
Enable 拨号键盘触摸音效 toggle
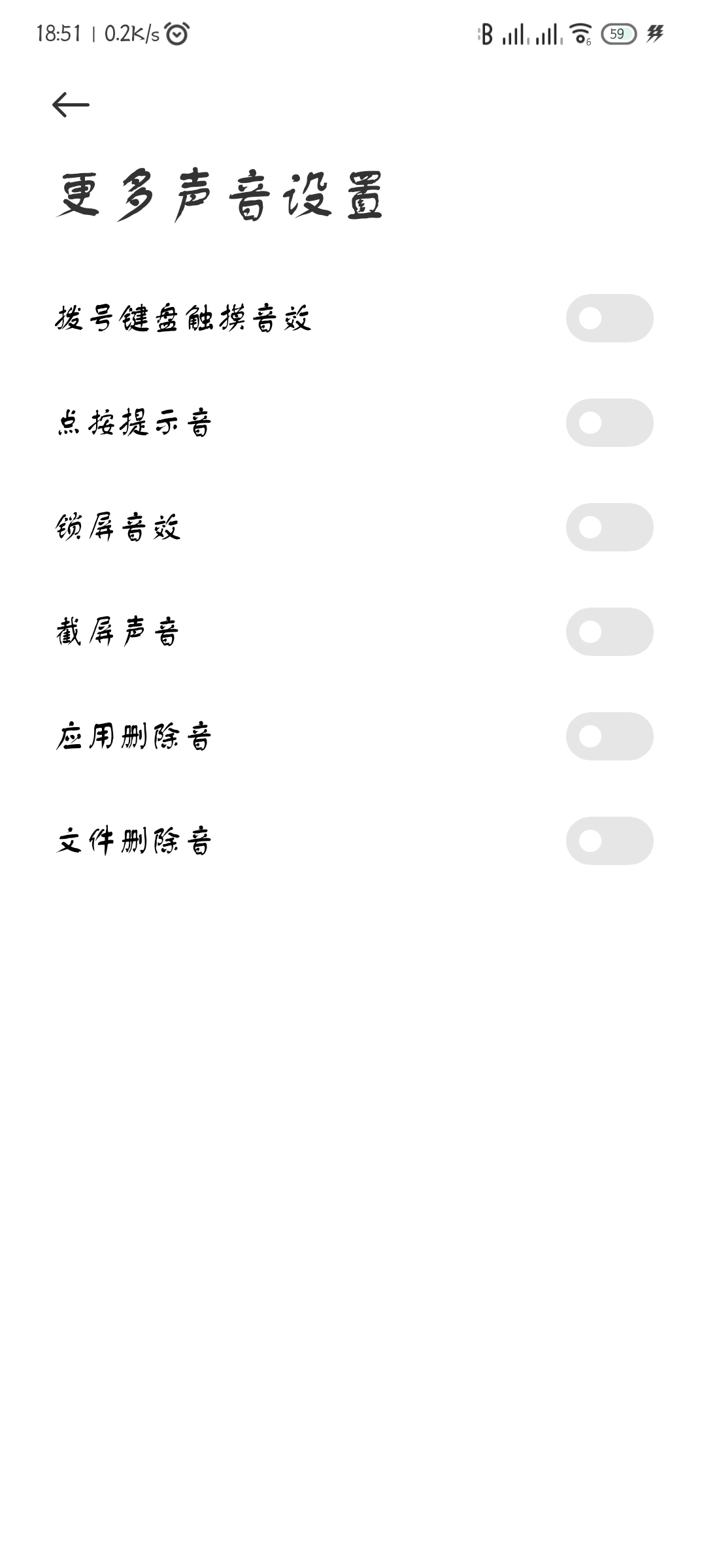609,318
